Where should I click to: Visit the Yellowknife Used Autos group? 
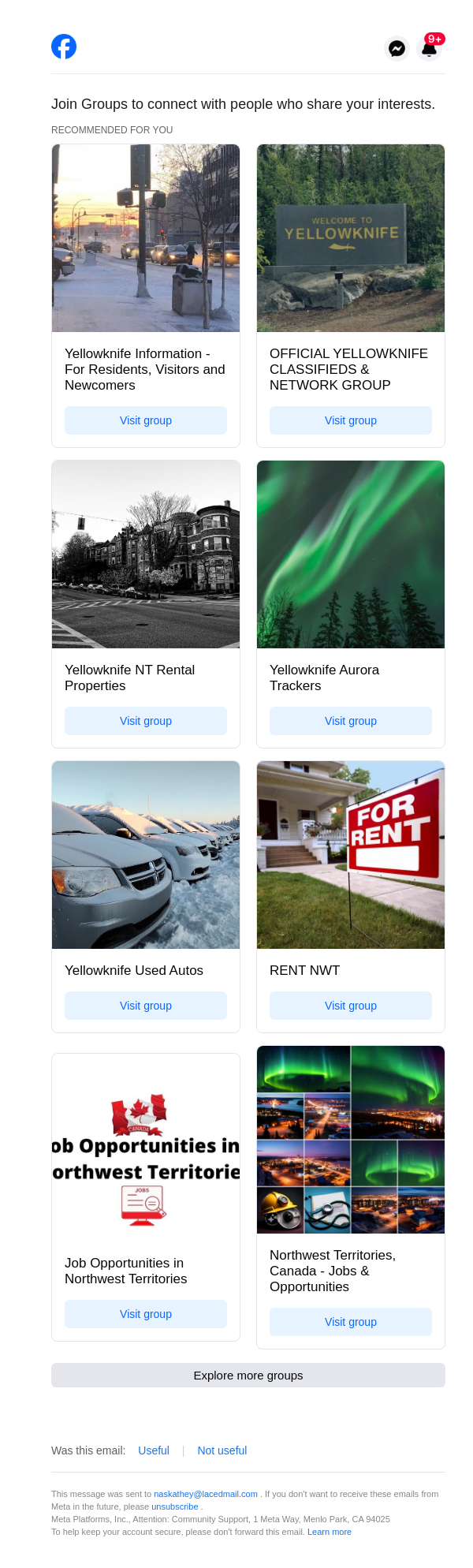(146, 1006)
